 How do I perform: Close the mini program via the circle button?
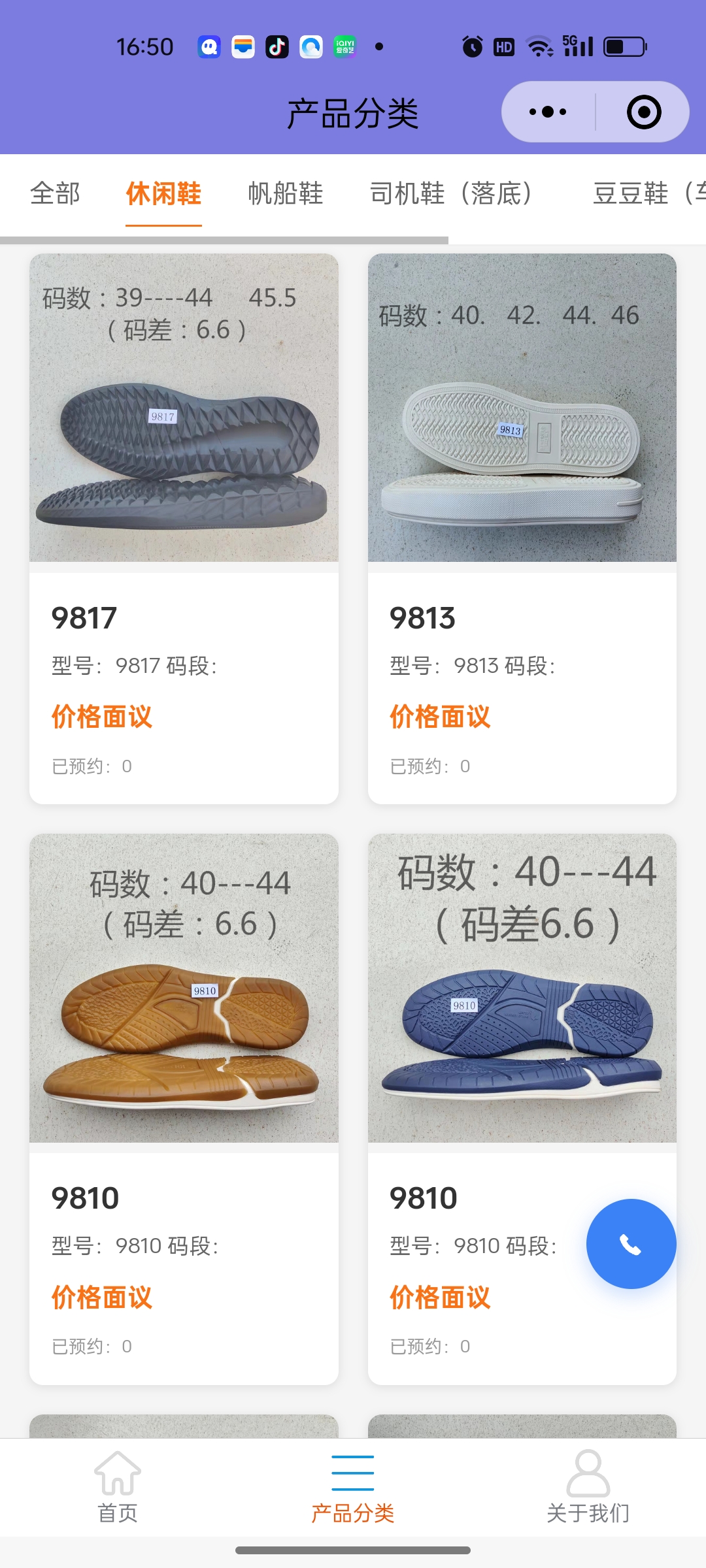(x=643, y=112)
